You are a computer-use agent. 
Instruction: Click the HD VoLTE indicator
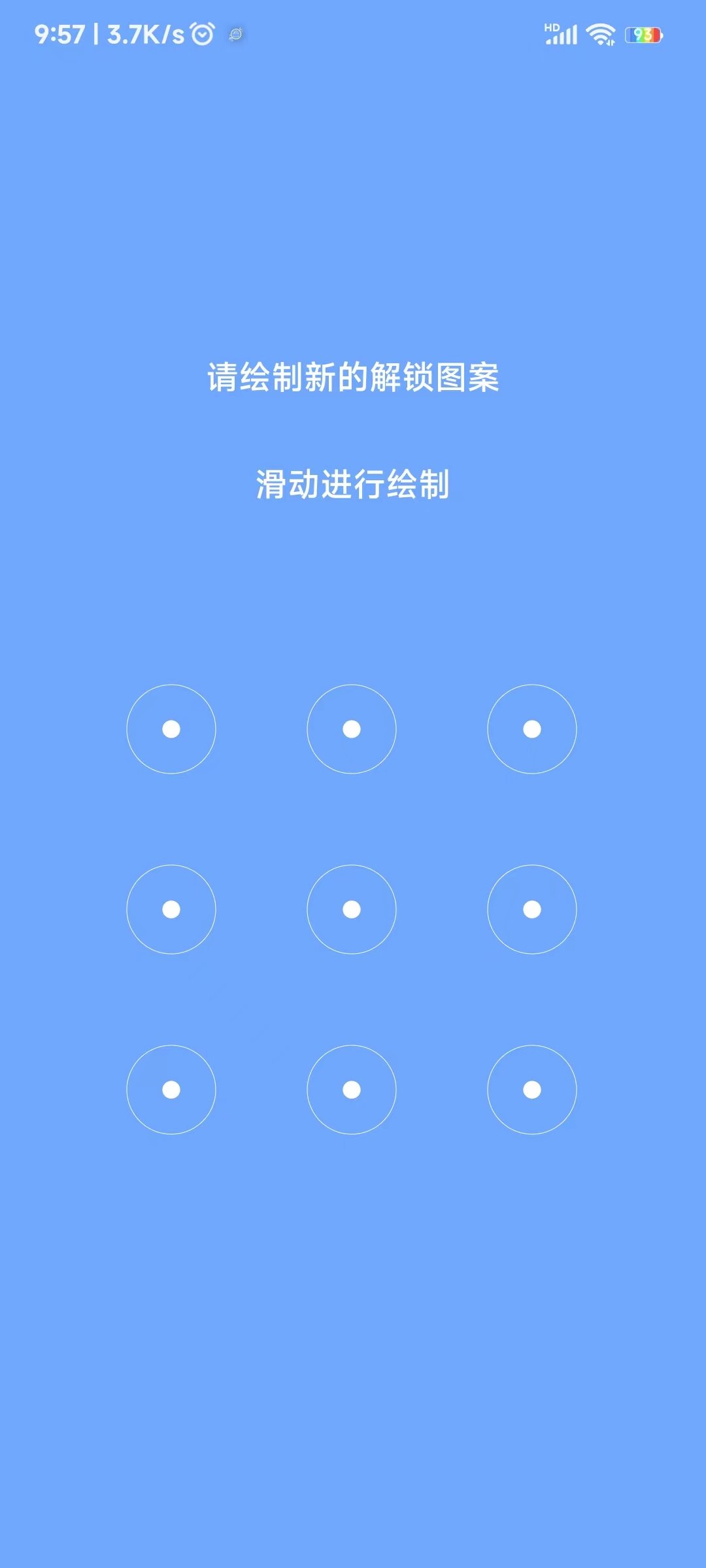point(551,27)
